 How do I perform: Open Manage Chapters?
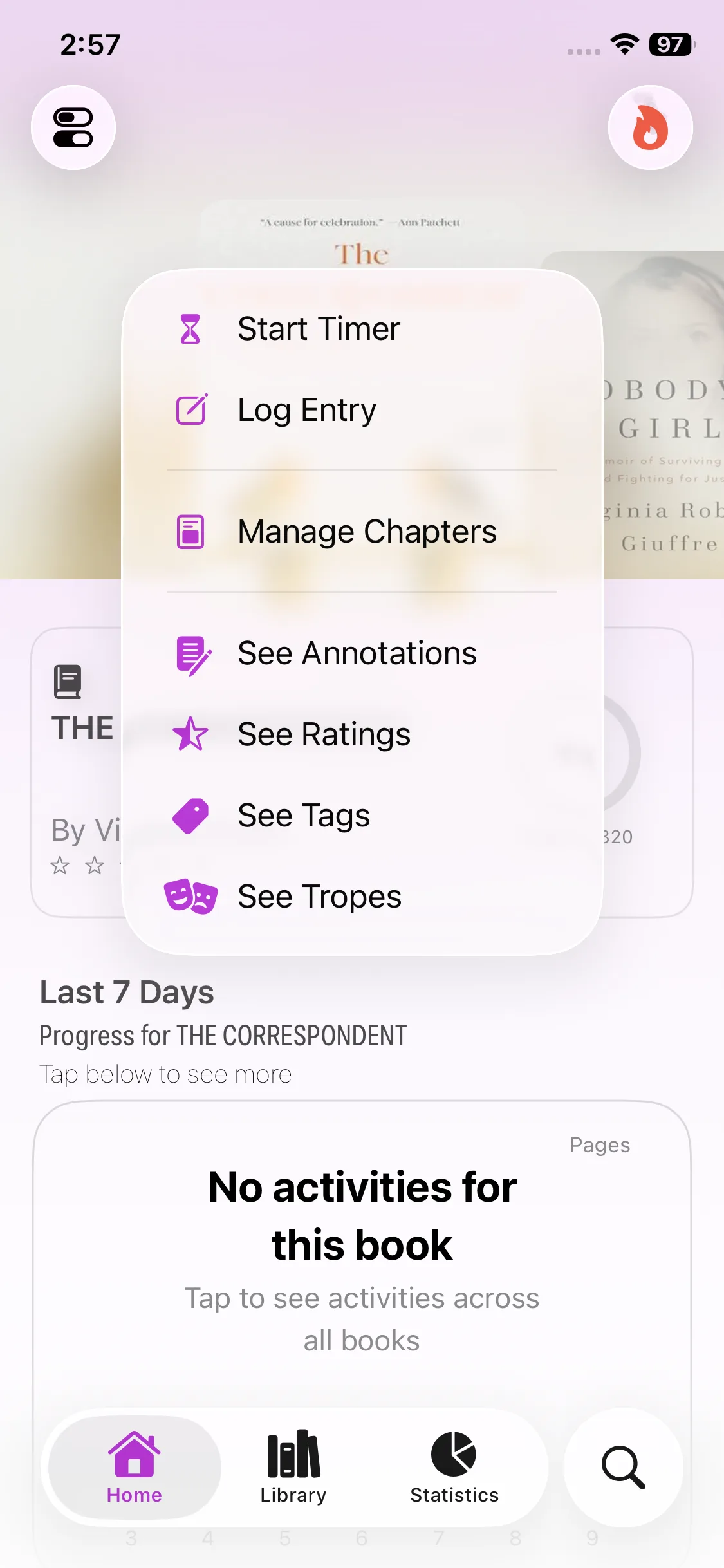(x=366, y=532)
